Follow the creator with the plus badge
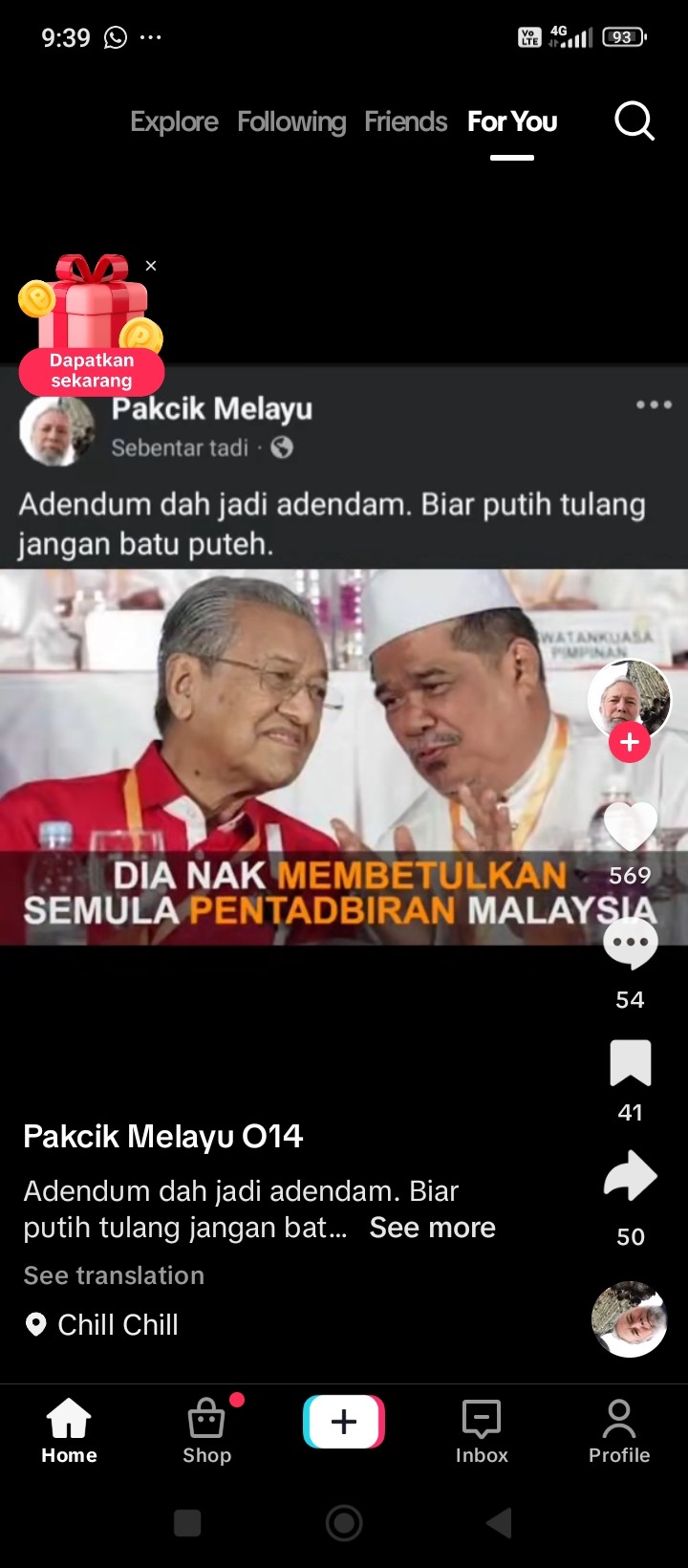The image size is (688, 1568). coord(630,743)
